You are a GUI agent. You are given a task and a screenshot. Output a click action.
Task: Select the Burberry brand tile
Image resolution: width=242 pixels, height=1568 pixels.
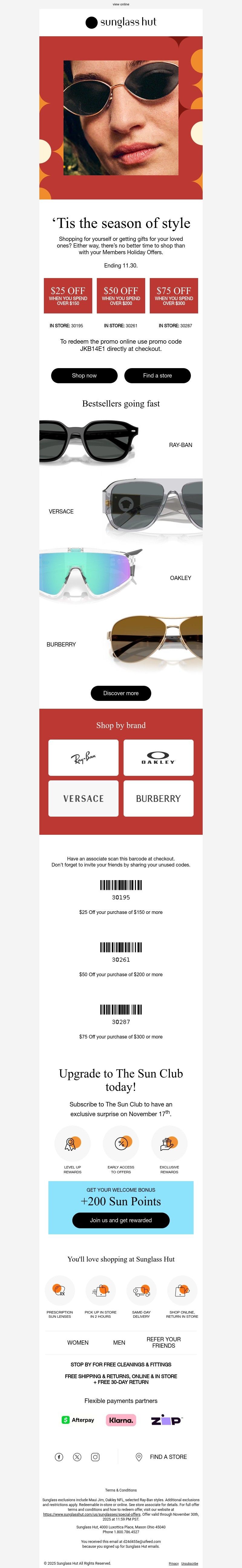click(x=158, y=798)
